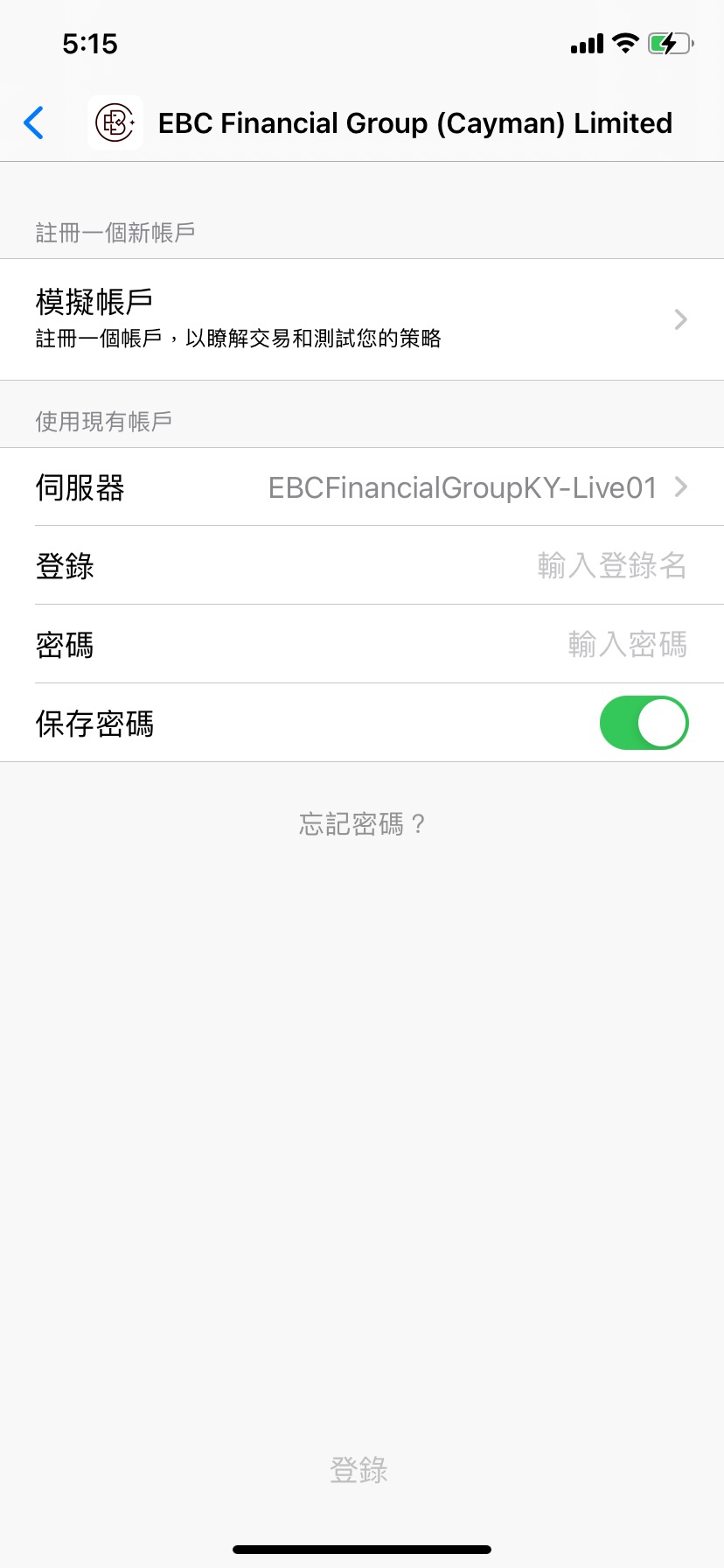
Task: Open the 忘記密碼？ link
Action: pyautogui.click(x=362, y=823)
